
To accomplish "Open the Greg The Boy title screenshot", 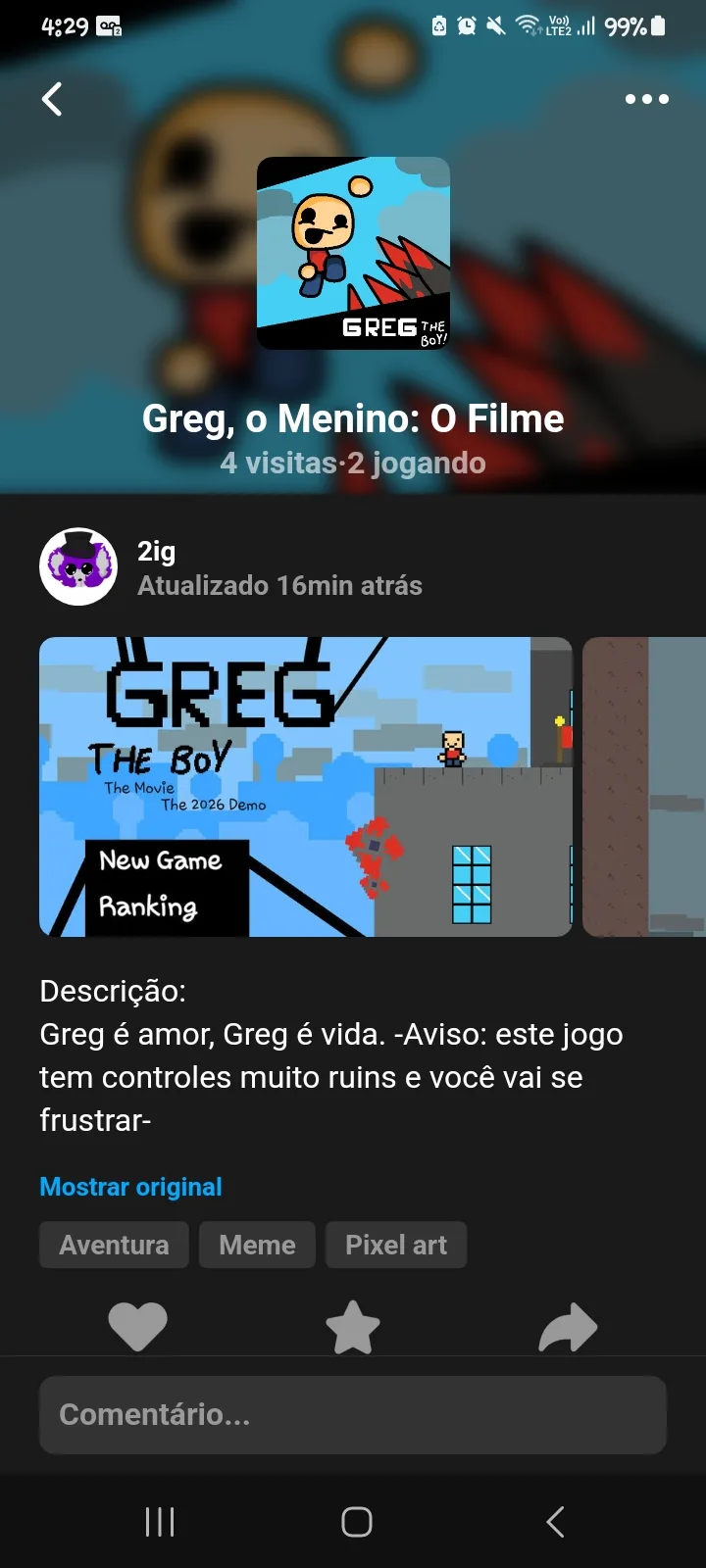I will click(x=305, y=787).
